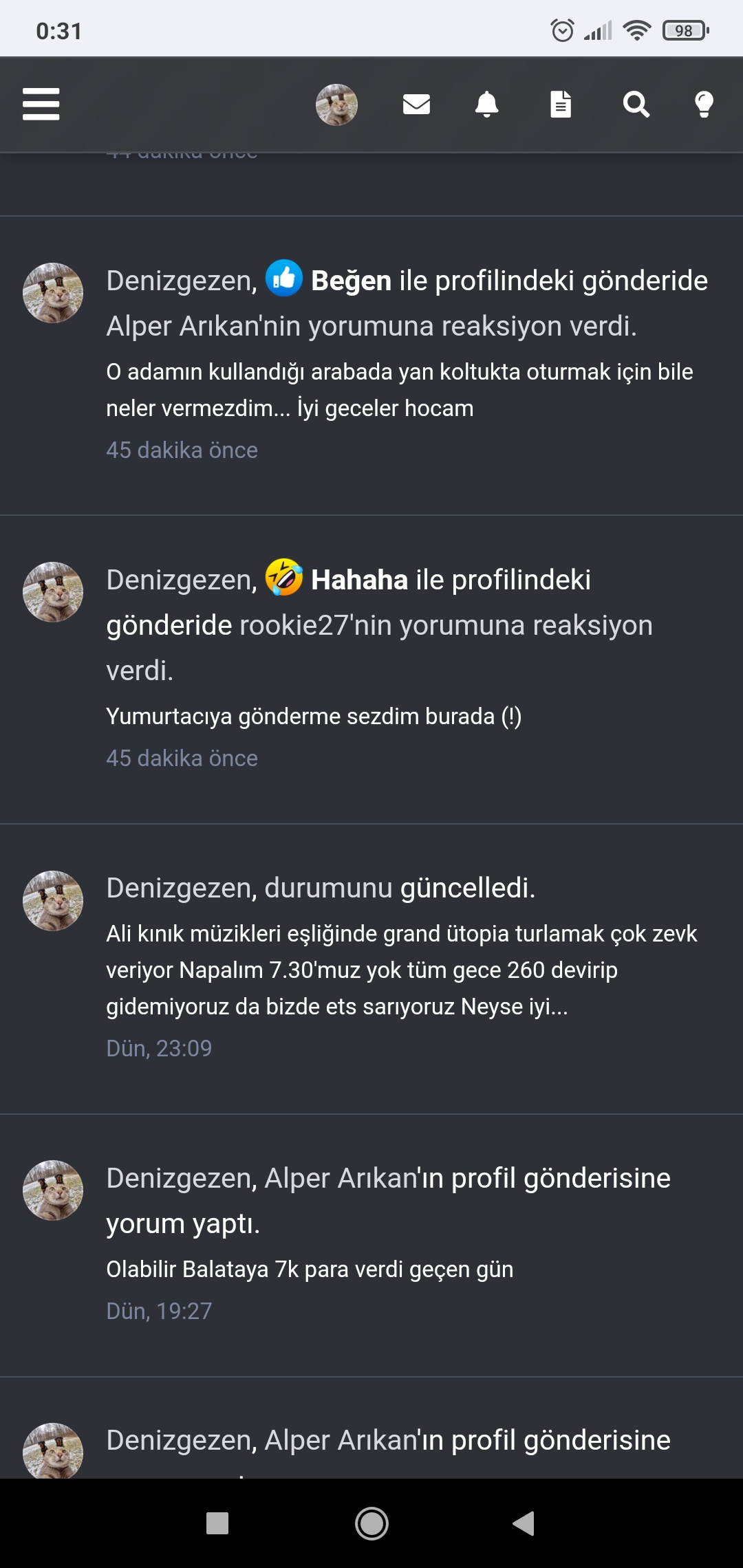Tap Denizgezen's avatar beside the Beğen reaction
This screenshot has width=743, height=1568.
point(53,293)
